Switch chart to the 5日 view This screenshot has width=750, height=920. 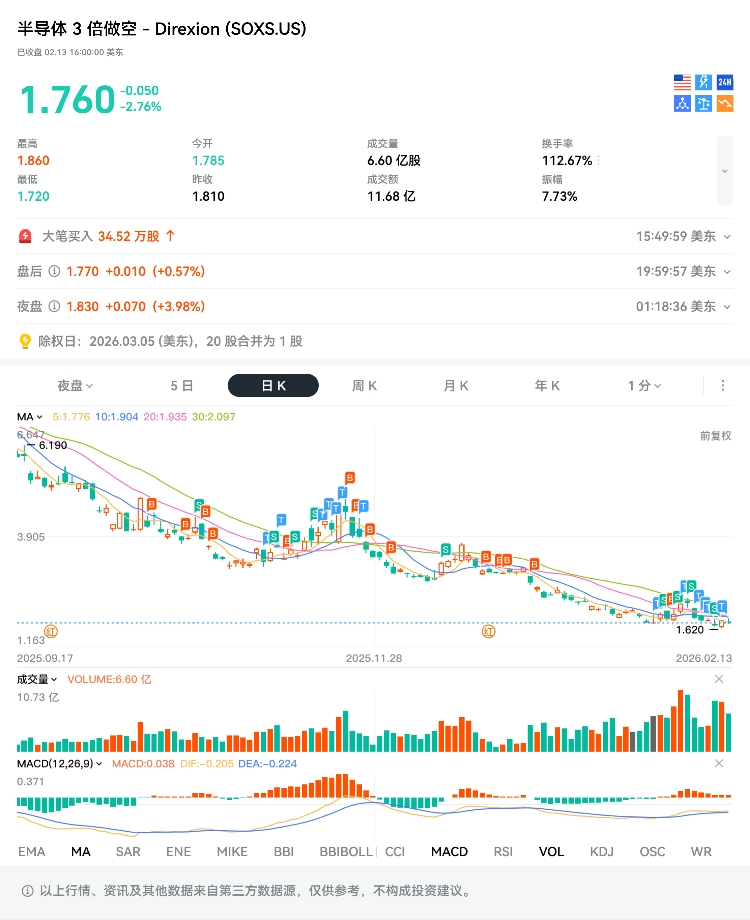point(182,386)
